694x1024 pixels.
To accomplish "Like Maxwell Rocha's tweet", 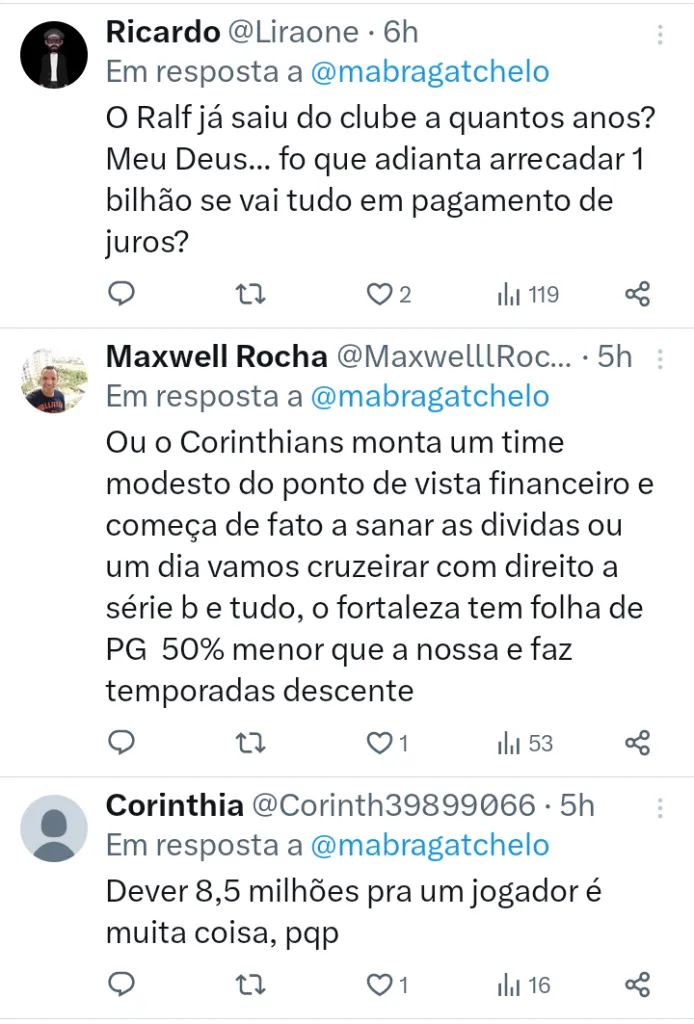I will coord(379,743).
